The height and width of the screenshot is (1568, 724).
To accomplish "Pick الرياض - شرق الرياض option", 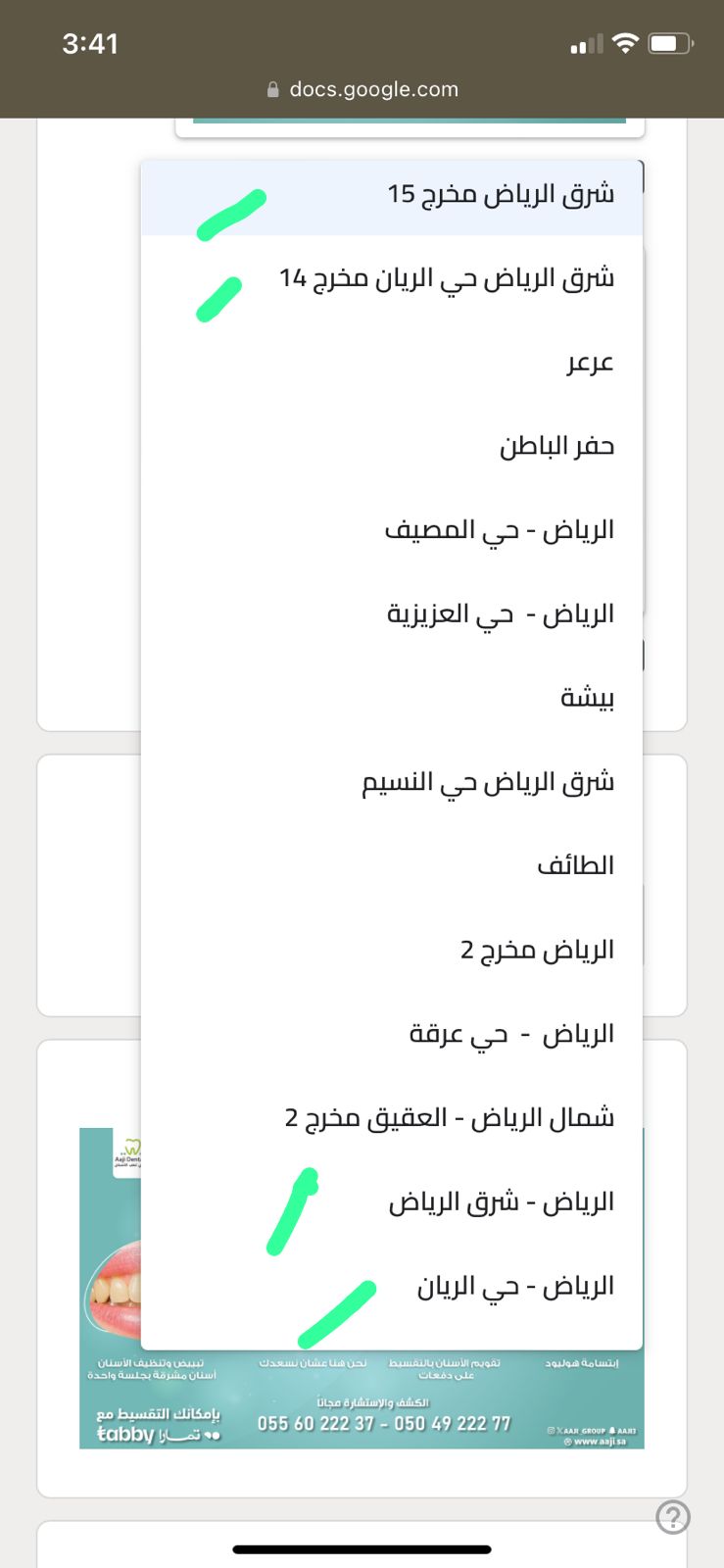I will tap(501, 1201).
